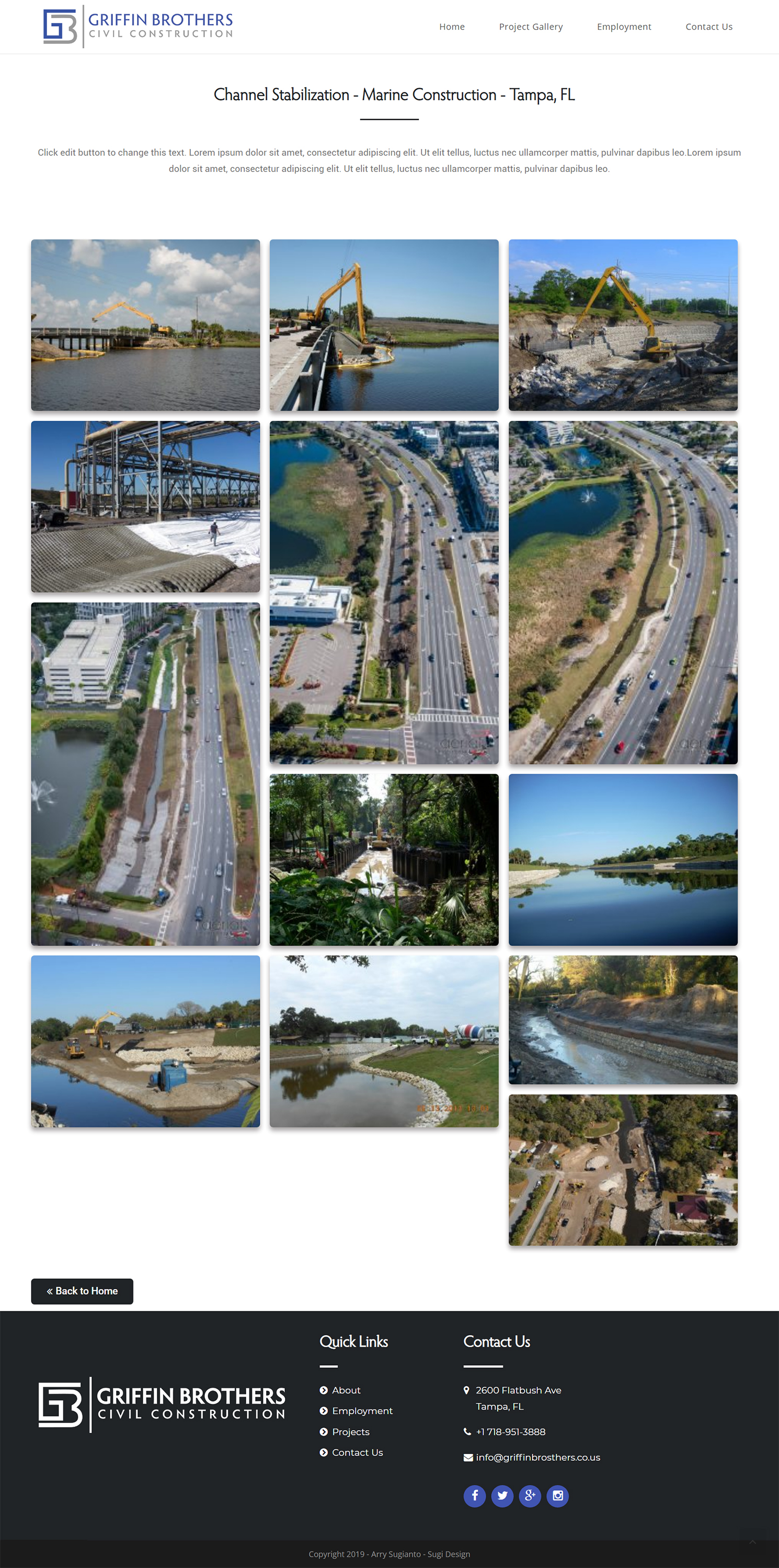This screenshot has width=779, height=1568.
Task: Open Projects in Quick Links
Action: [x=350, y=1432]
